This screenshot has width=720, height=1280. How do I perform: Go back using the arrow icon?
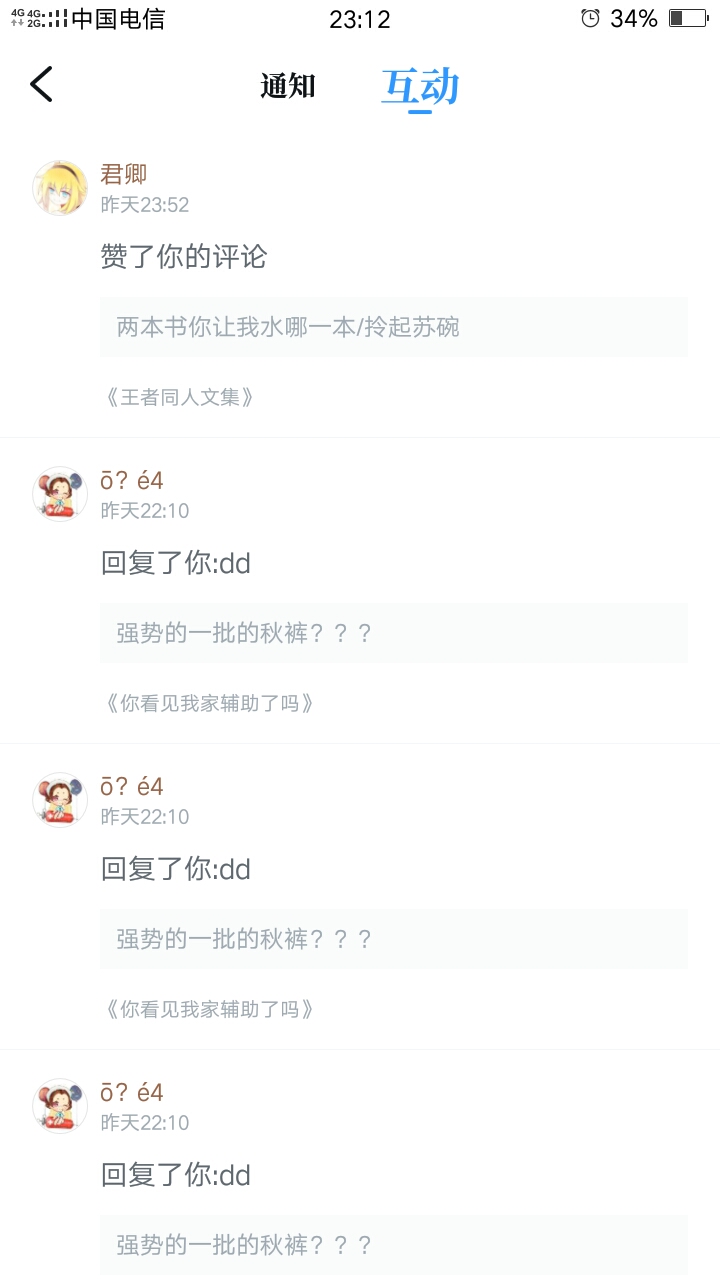click(41, 85)
